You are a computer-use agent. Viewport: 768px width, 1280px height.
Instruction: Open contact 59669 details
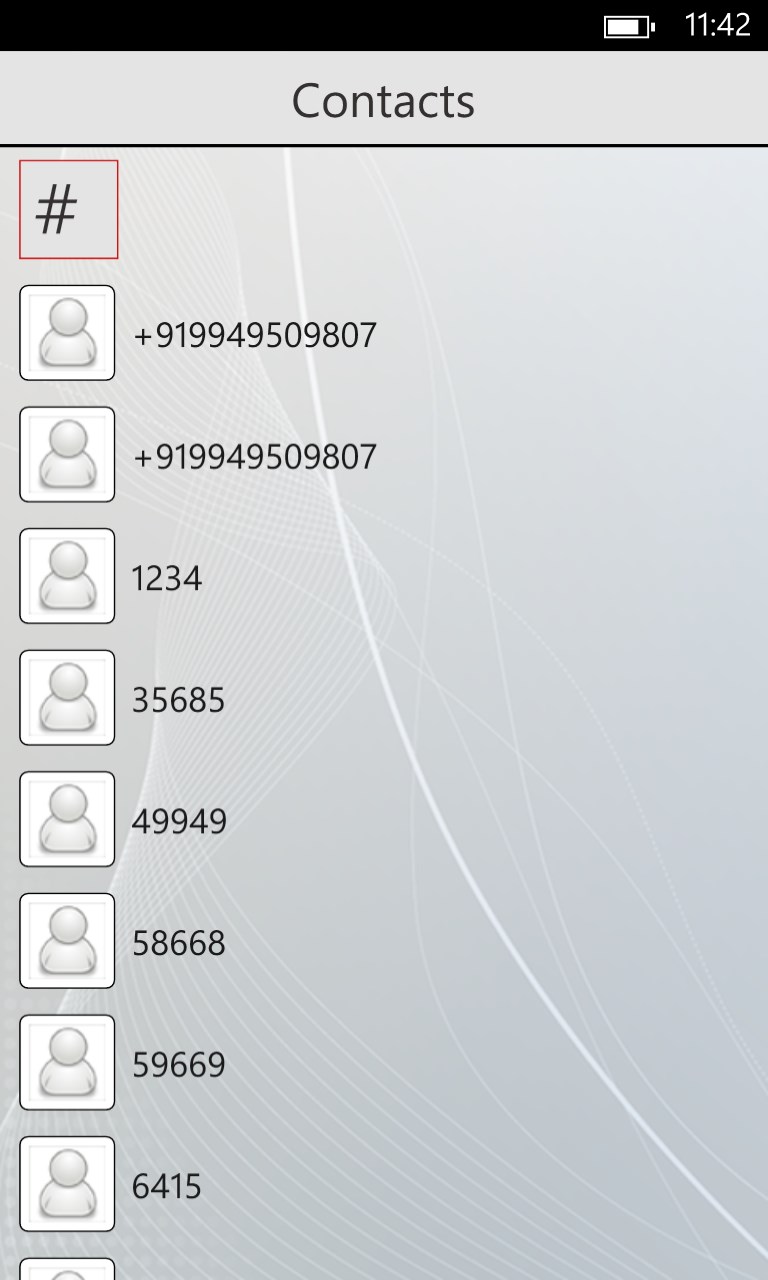pos(178,1065)
